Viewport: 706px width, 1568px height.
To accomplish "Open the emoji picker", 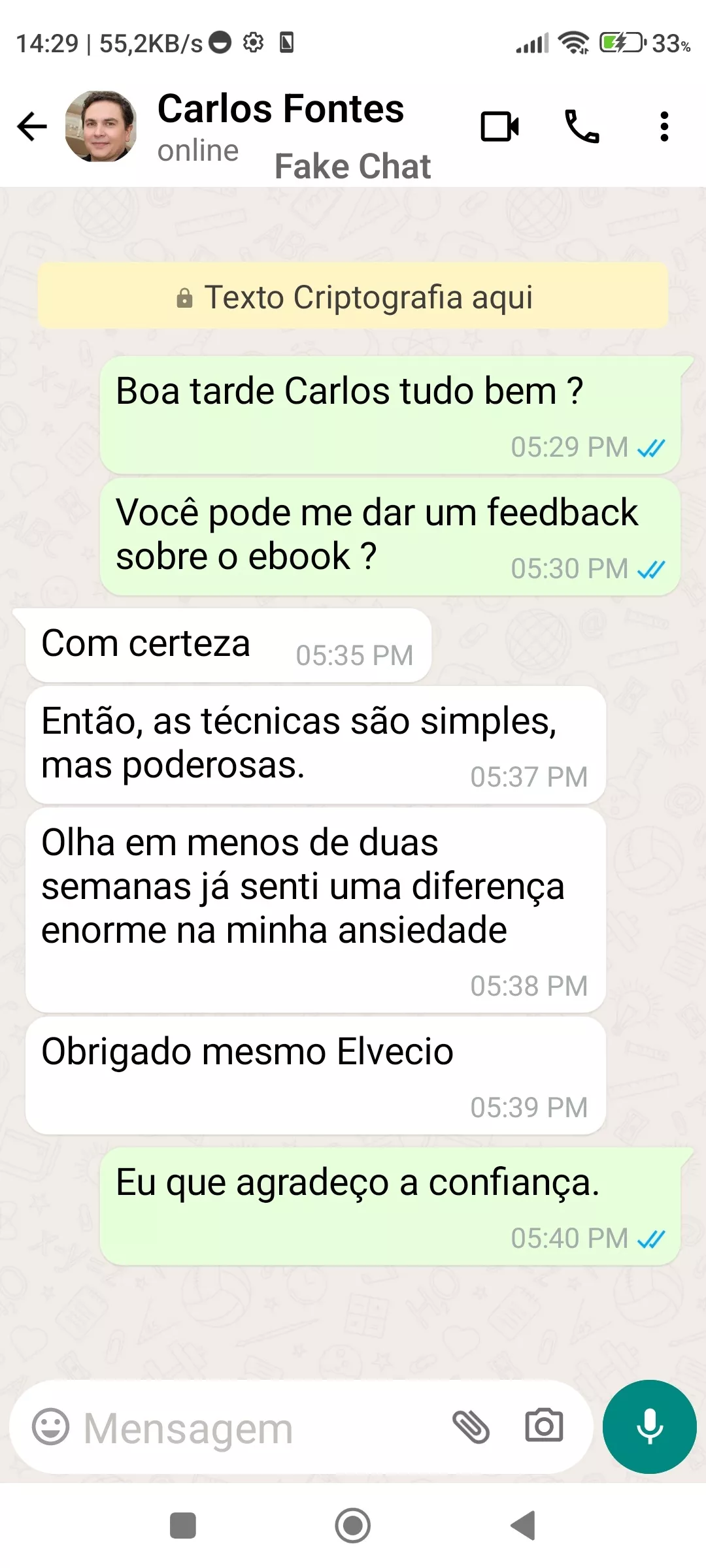I will (x=50, y=1426).
